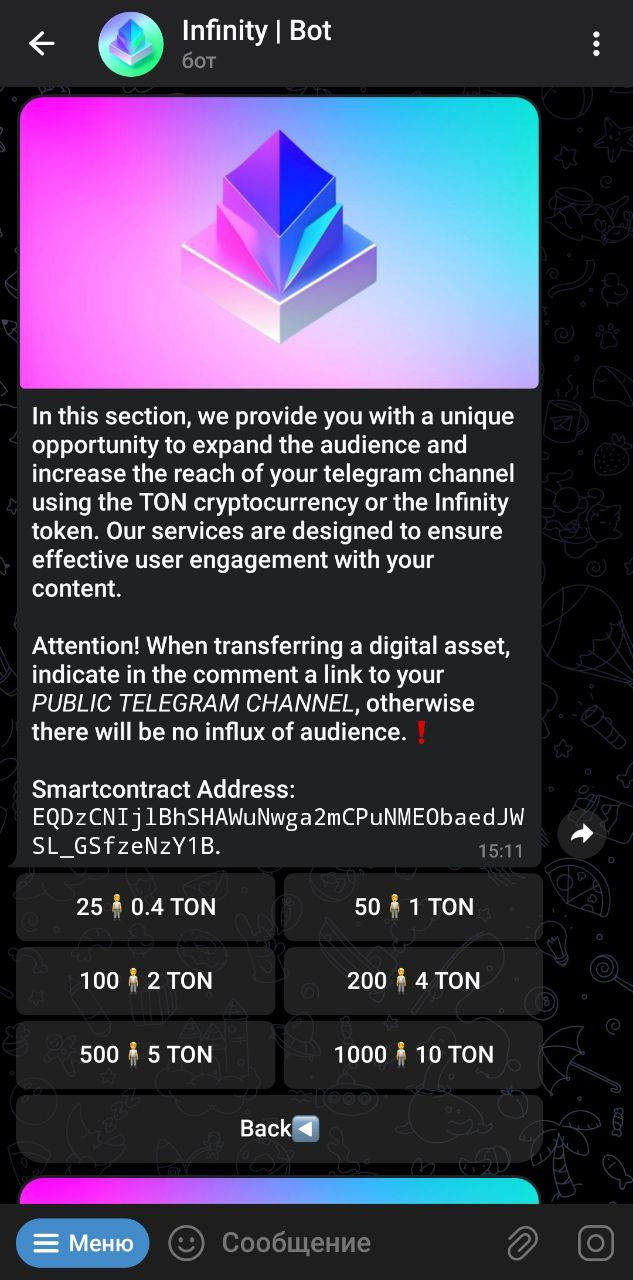The image size is (633, 1280).
Task: Select the 25 subscribers for 0.4 TON option
Action: 146,907
